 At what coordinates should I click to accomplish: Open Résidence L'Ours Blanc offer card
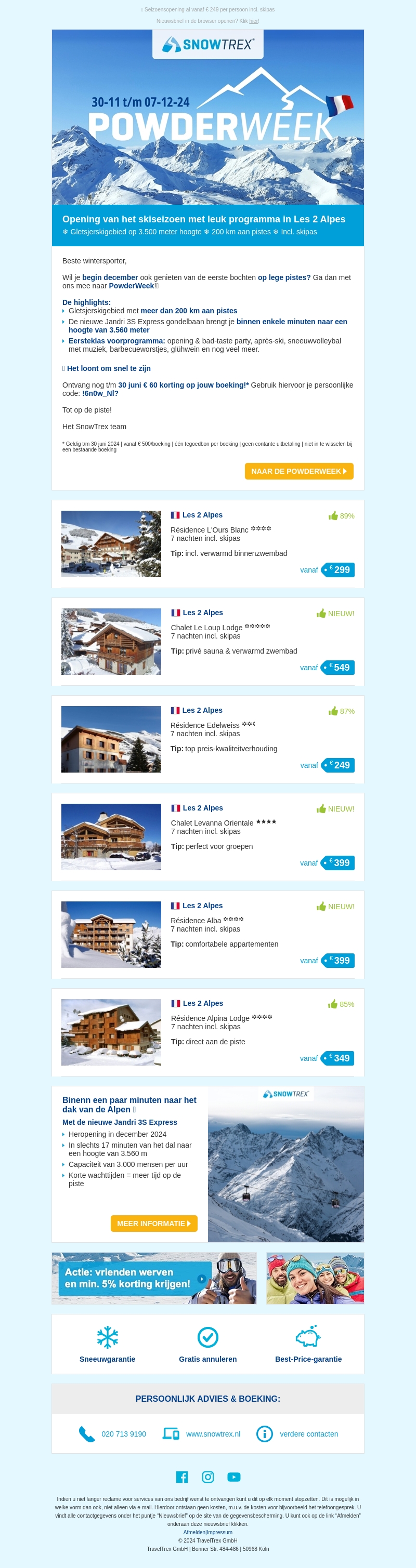coord(209,530)
